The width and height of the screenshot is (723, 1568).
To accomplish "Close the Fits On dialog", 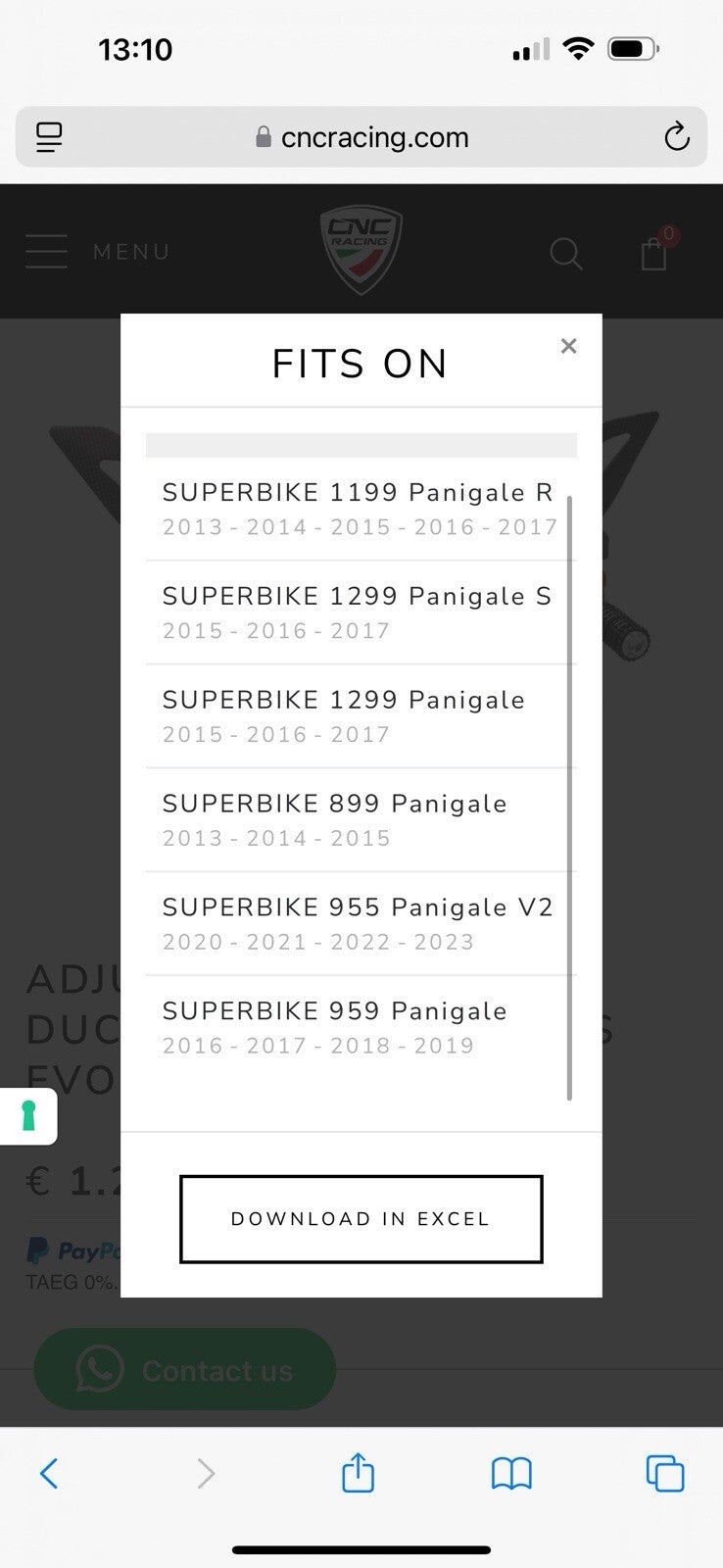I will coord(568,346).
